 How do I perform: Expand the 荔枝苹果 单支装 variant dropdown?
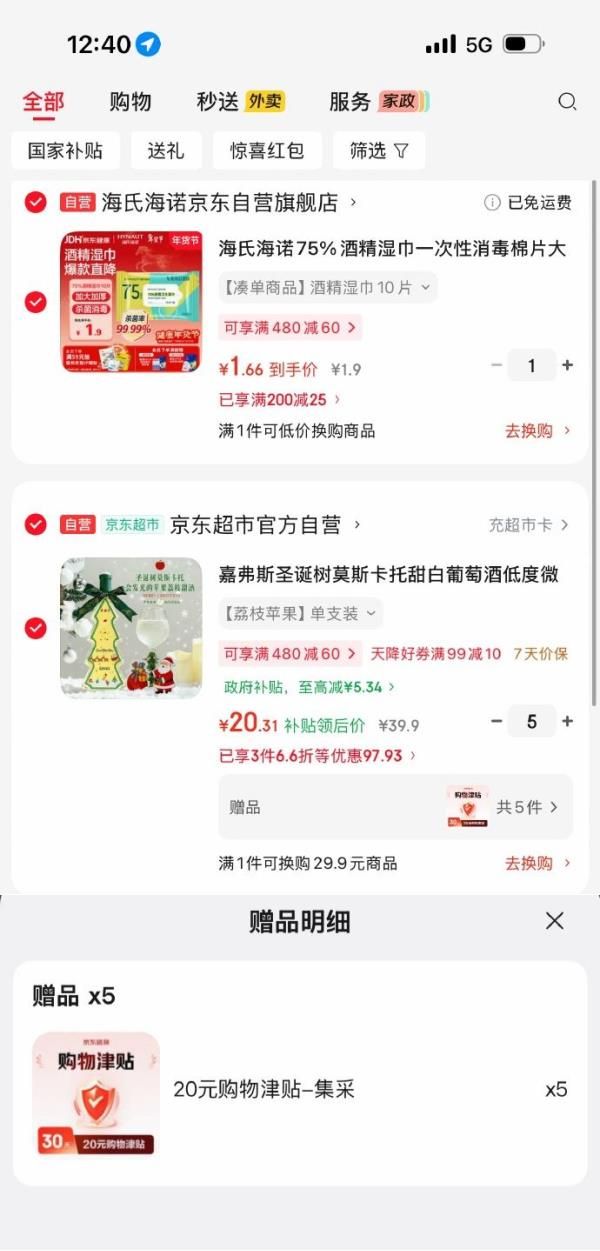click(300, 613)
